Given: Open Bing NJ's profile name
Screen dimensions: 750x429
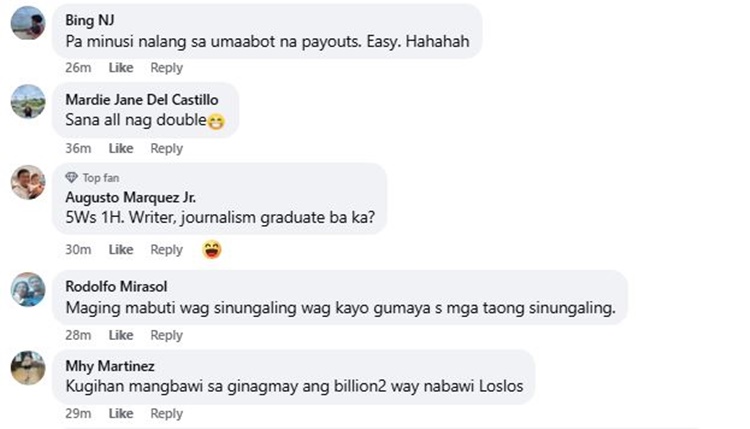Looking at the screenshot, I should (91, 19).
